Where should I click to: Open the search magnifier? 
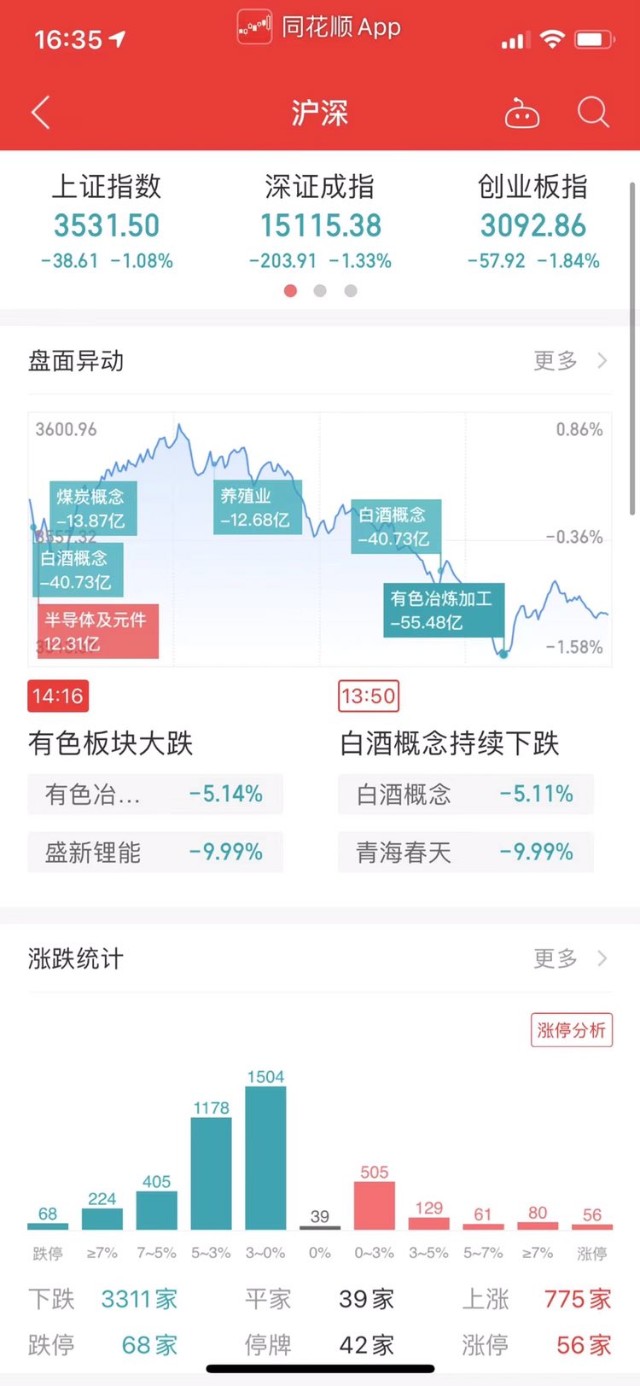[x=593, y=112]
